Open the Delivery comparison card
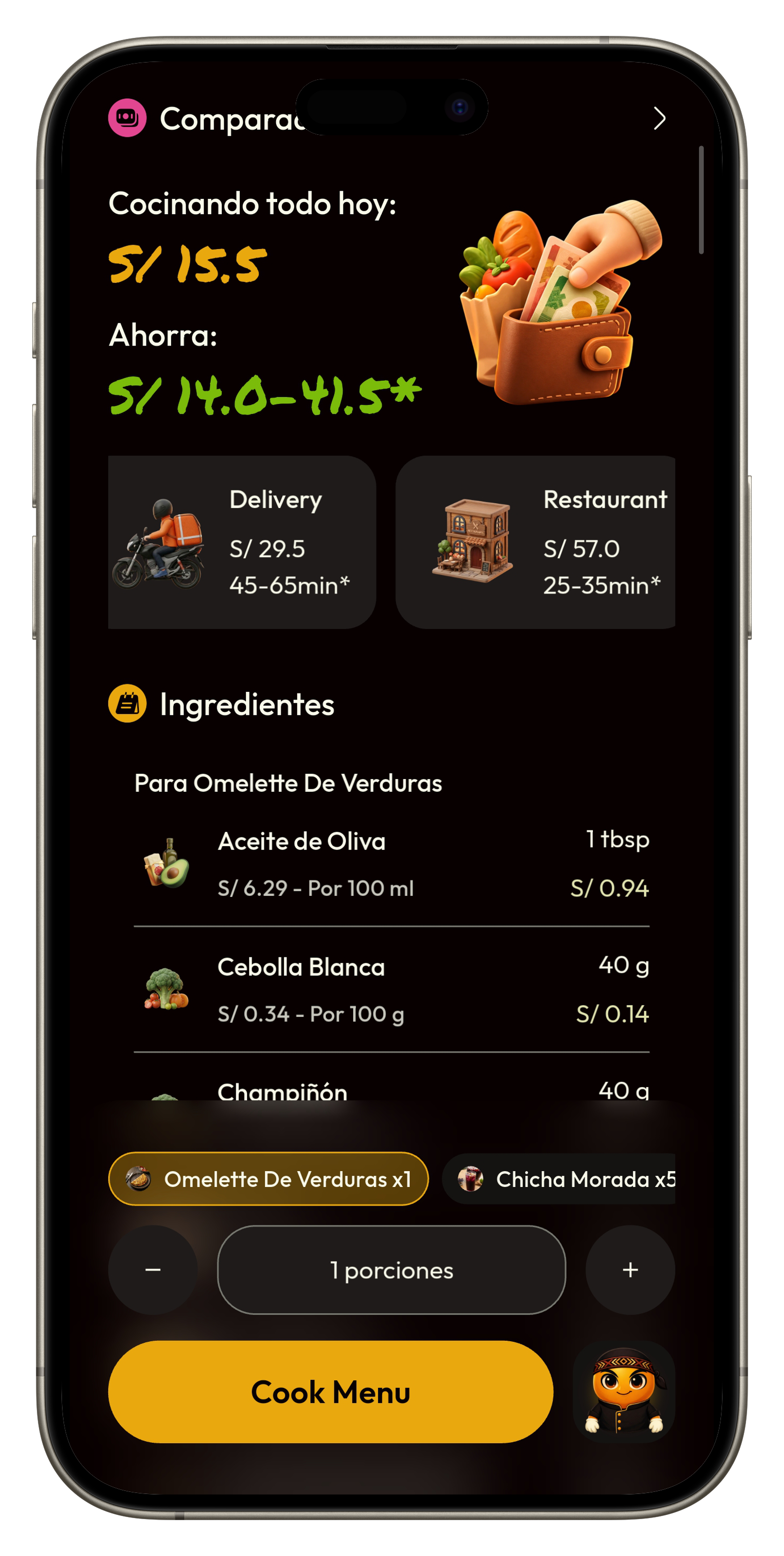 [241, 542]
